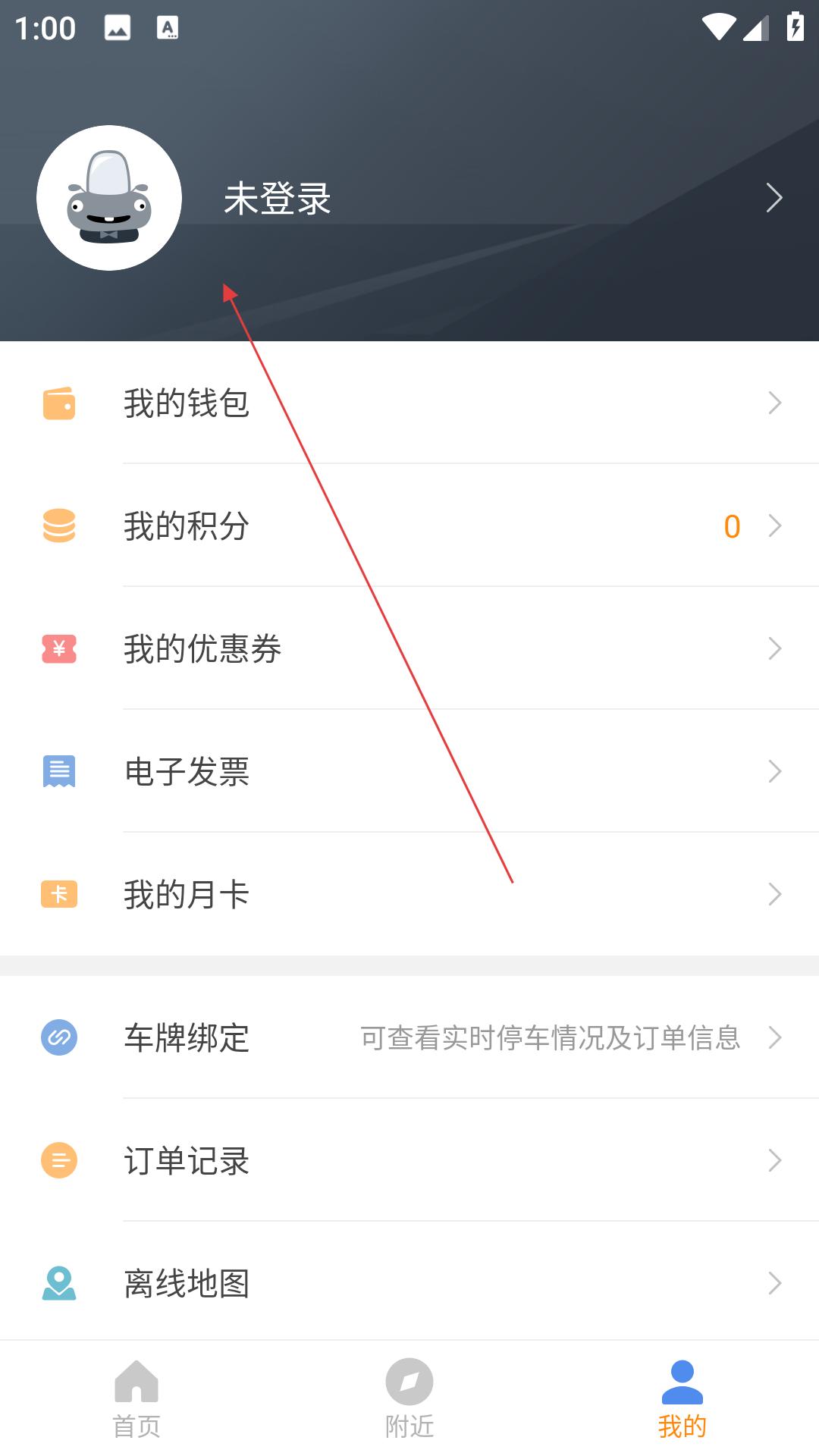View 订单记录 order history
This screenshot has height=1456, width=819.
coord(409,1160)
